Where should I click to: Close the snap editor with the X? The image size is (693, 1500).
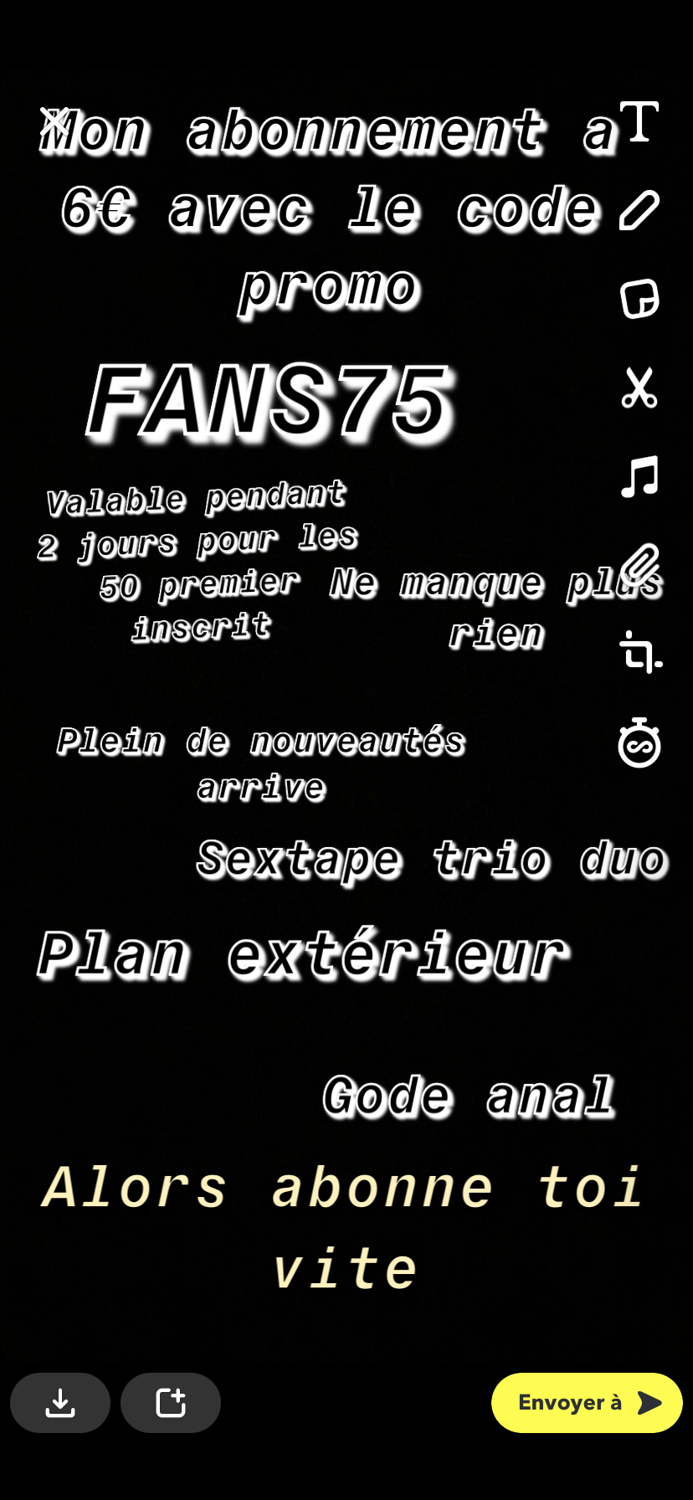point(54,122)
